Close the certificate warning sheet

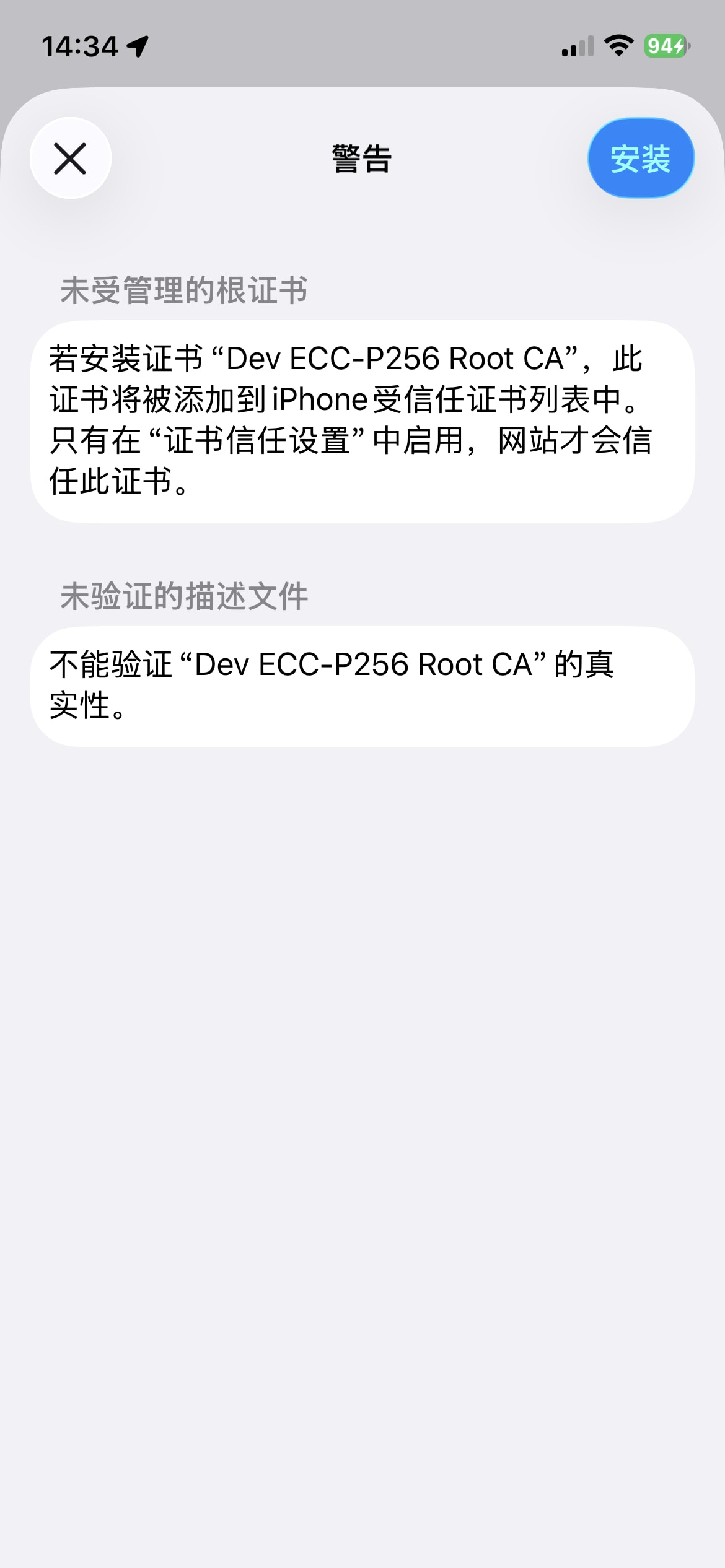[71, 158]
